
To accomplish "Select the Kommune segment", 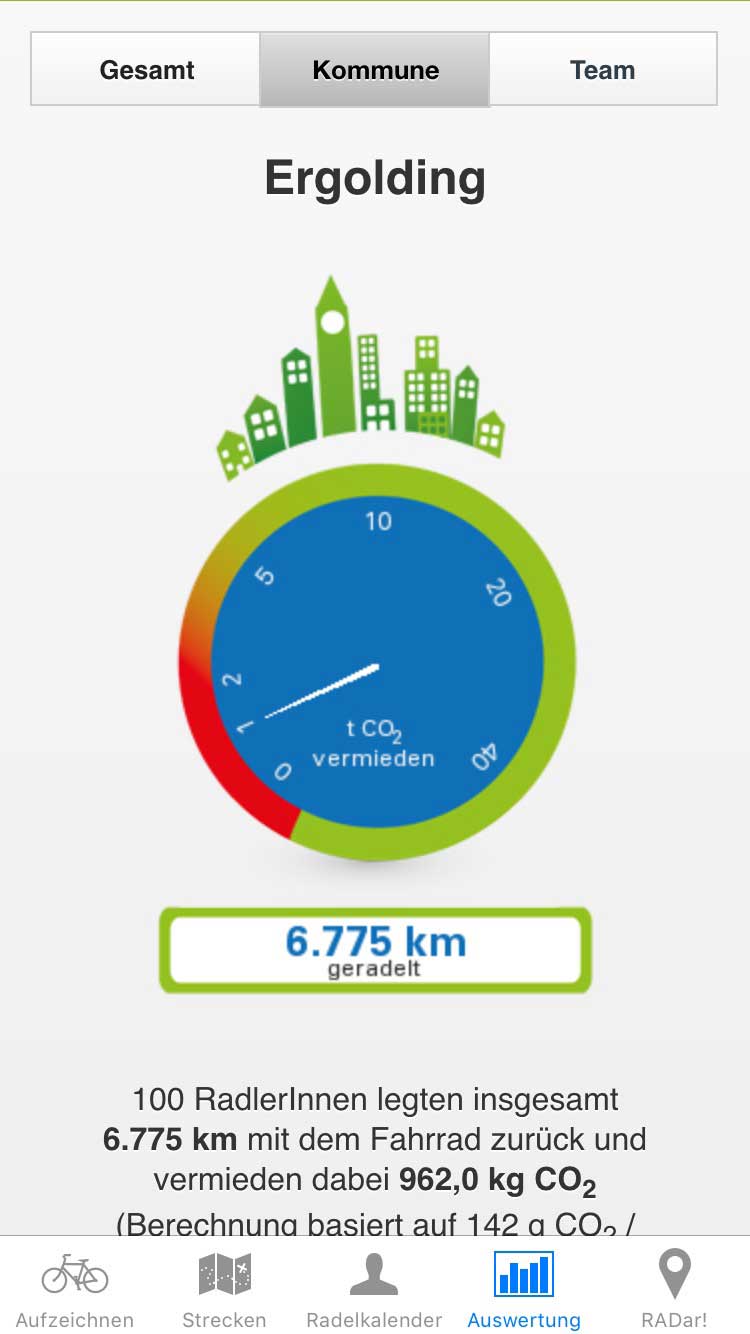I will 375,69.
